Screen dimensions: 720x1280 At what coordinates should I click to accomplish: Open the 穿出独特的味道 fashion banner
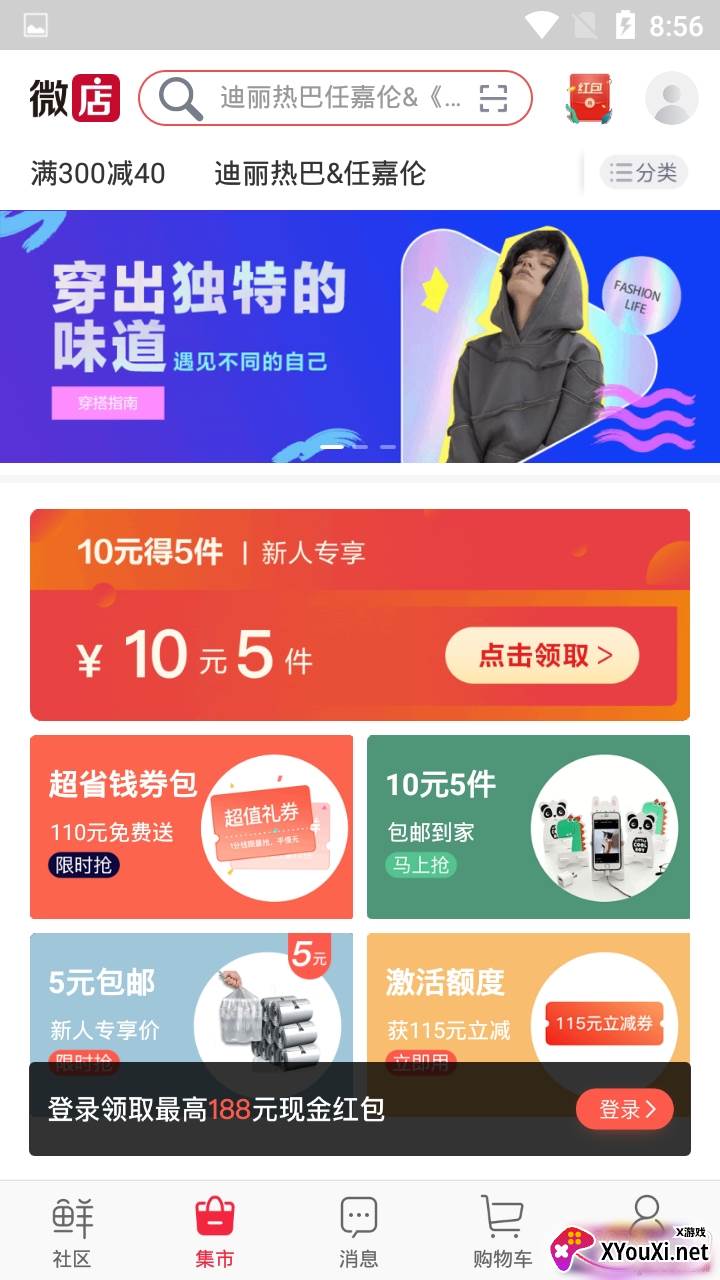[360, 336]
